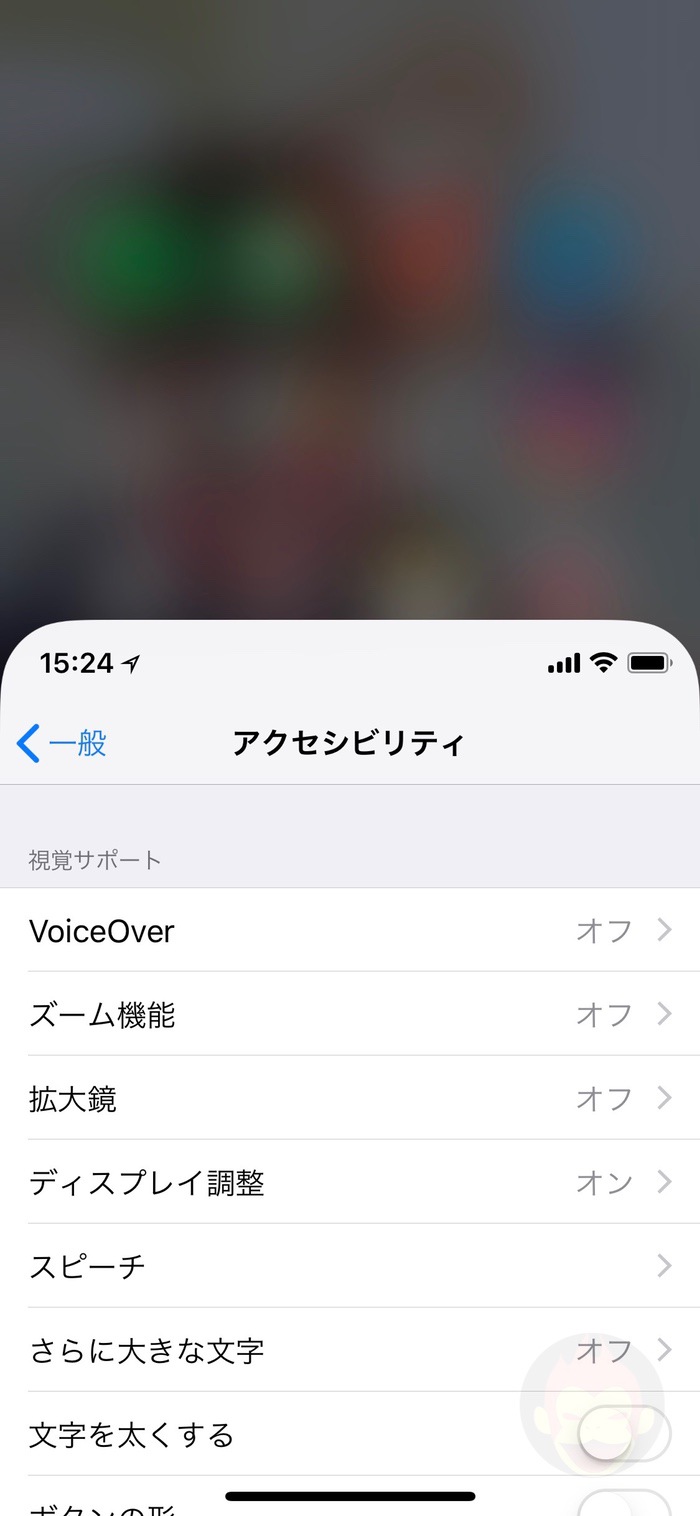Viewport: 700px width, 1516px height.
Task: Open the VoiceOver settings row
Action: [x=350, y=930]
